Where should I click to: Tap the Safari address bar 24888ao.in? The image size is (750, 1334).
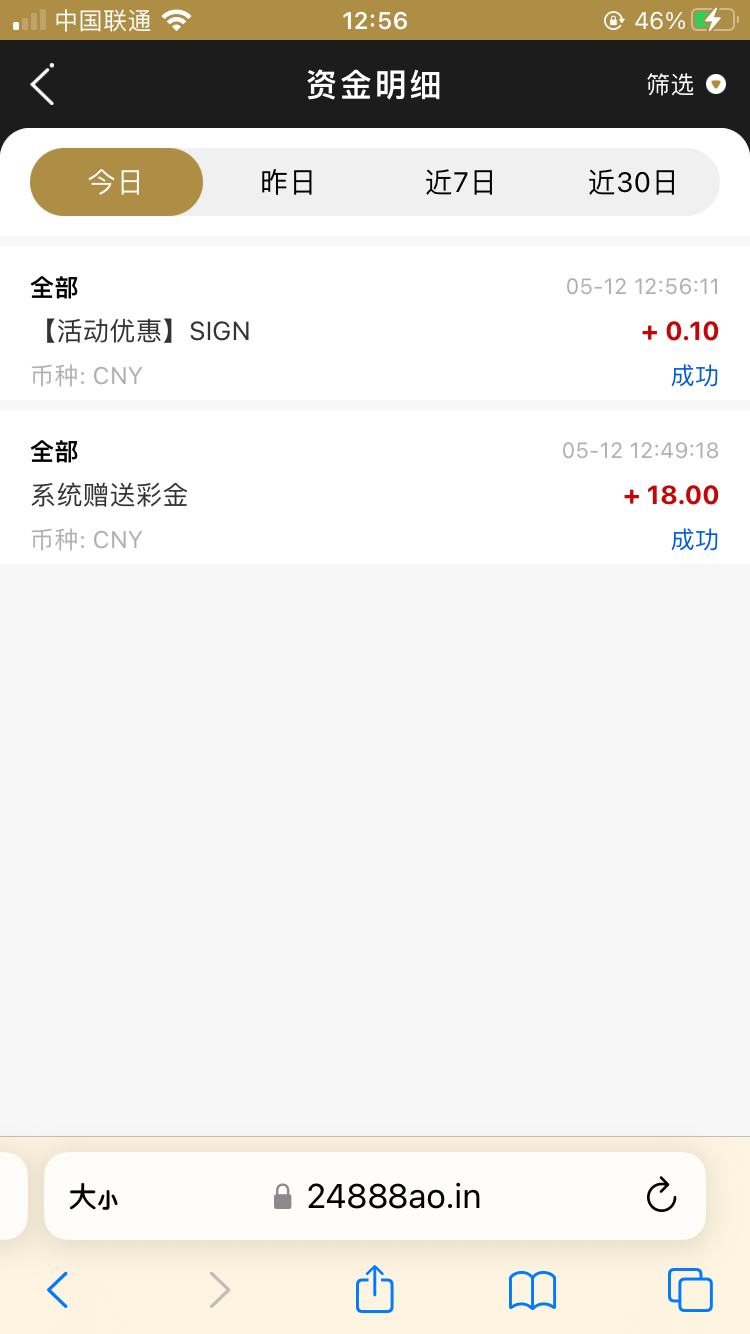coord(393,1196)
